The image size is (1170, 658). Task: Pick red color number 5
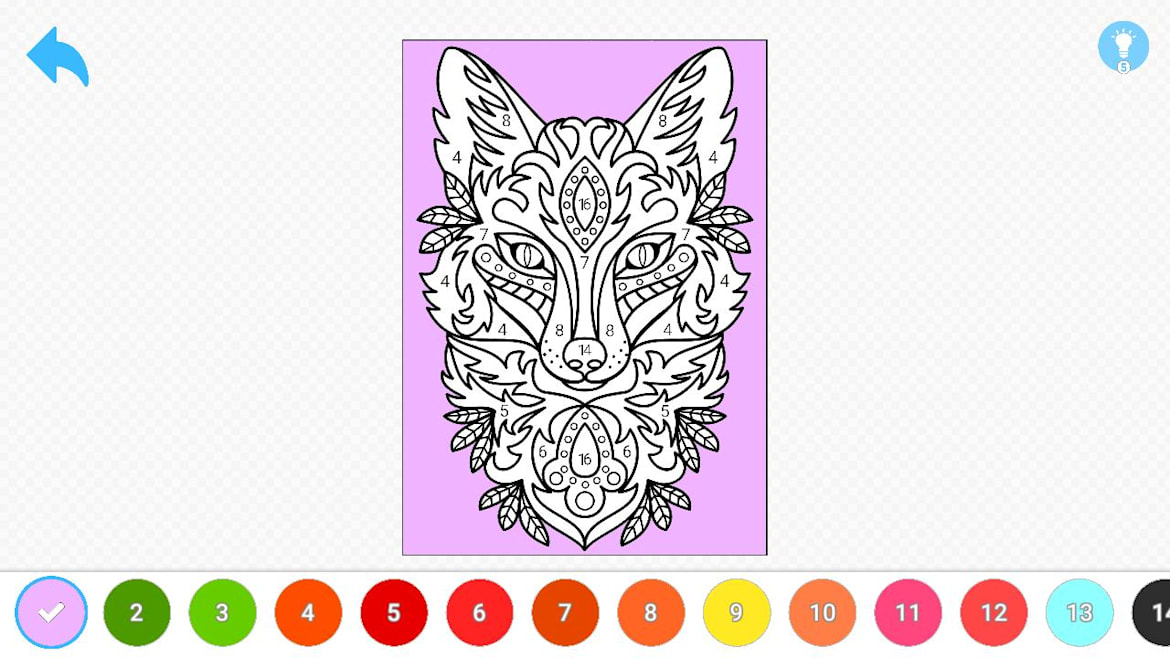pos(394,612)
